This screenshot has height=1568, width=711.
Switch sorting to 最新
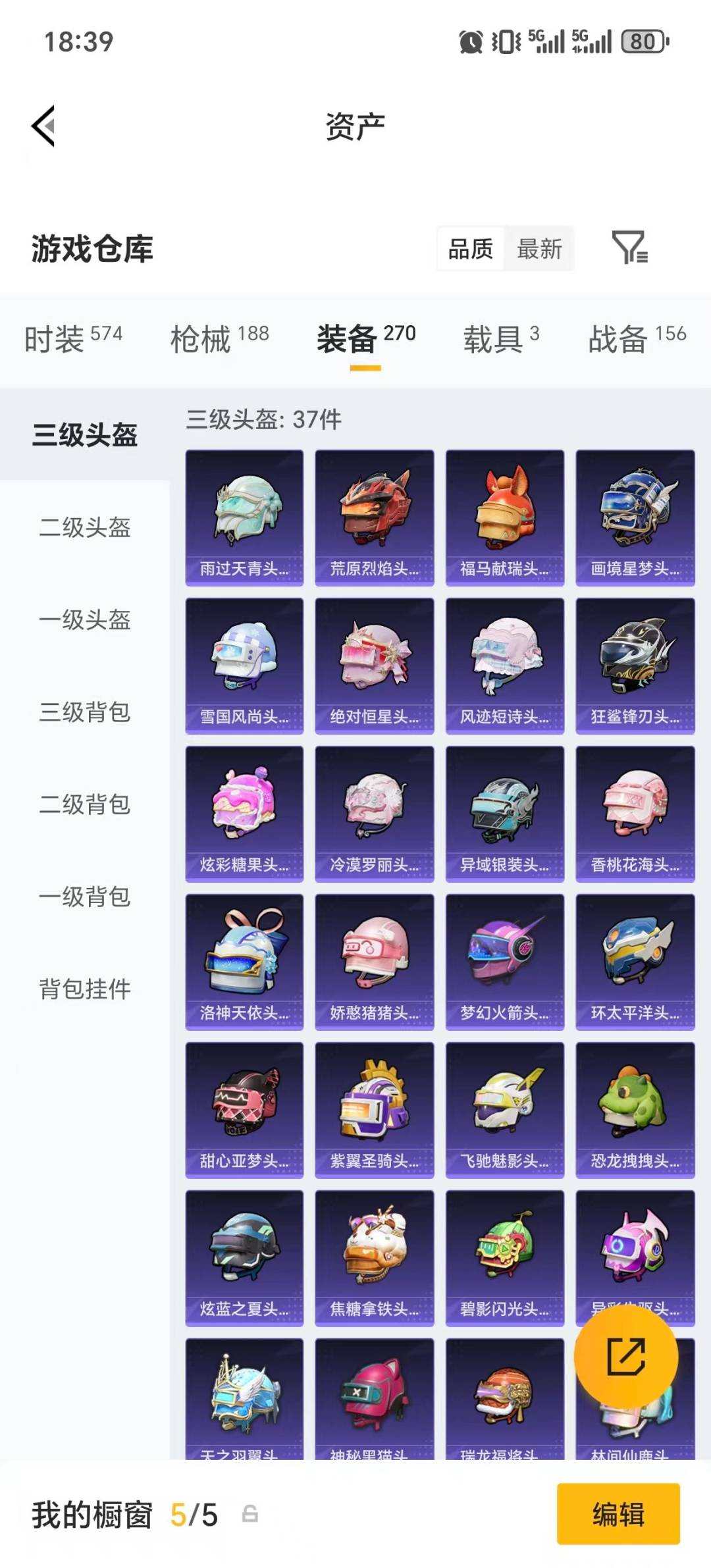[x=539, y=249]
